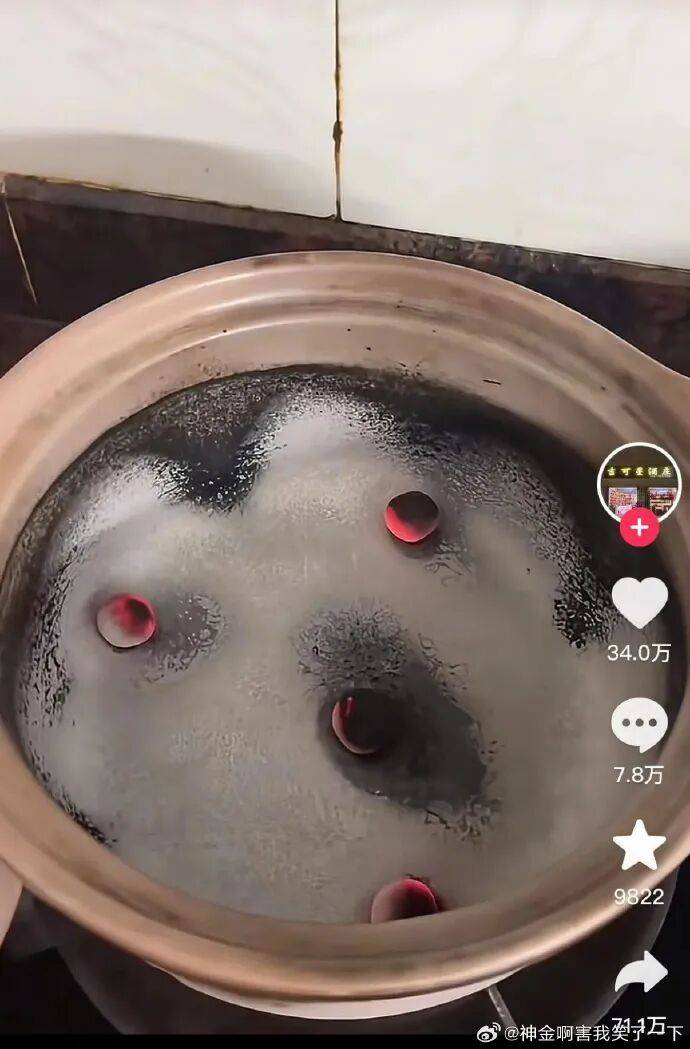Open the comments with 7.8万 replies
Screen dimensions: 690x1049
click(639, 725)
